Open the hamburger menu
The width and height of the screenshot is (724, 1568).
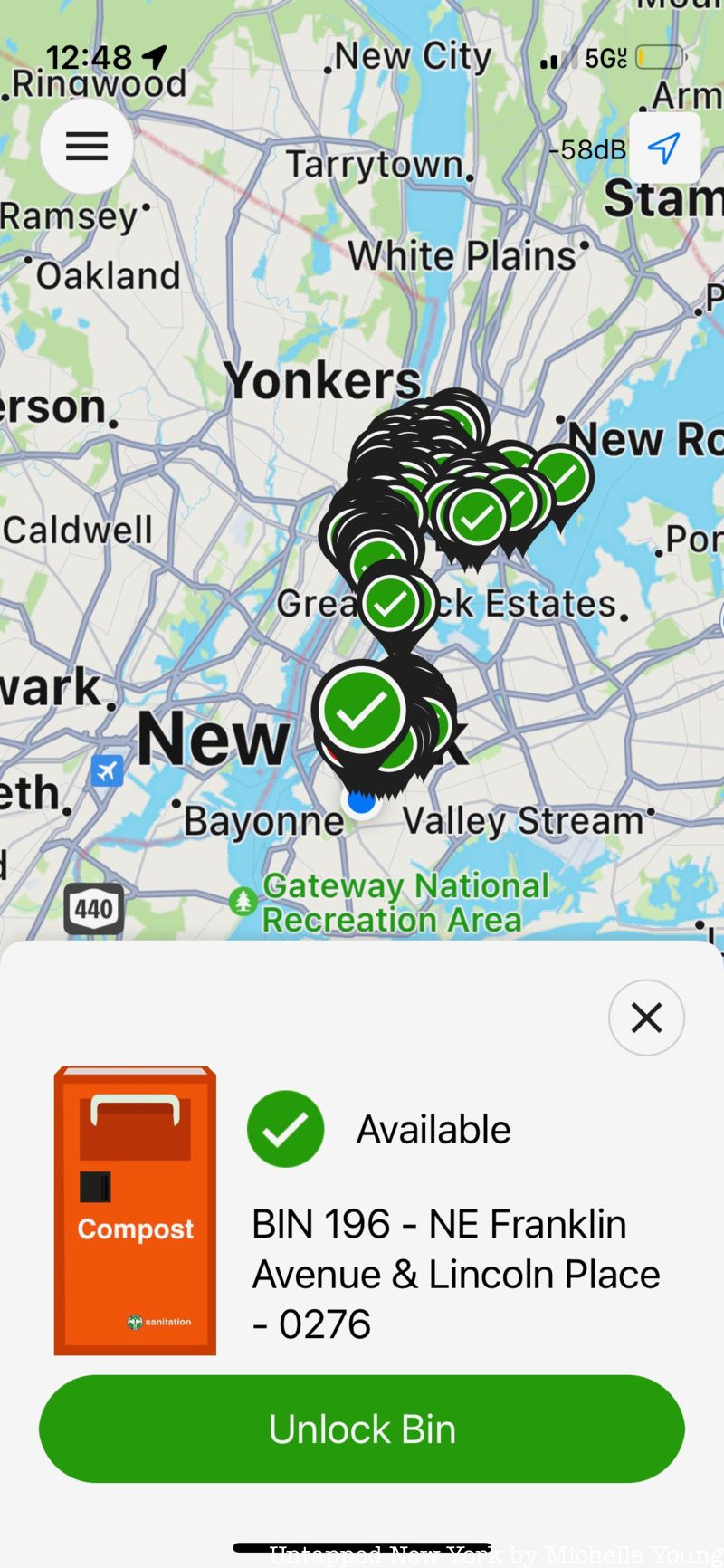pyautogui.click(x=86, y=146)
